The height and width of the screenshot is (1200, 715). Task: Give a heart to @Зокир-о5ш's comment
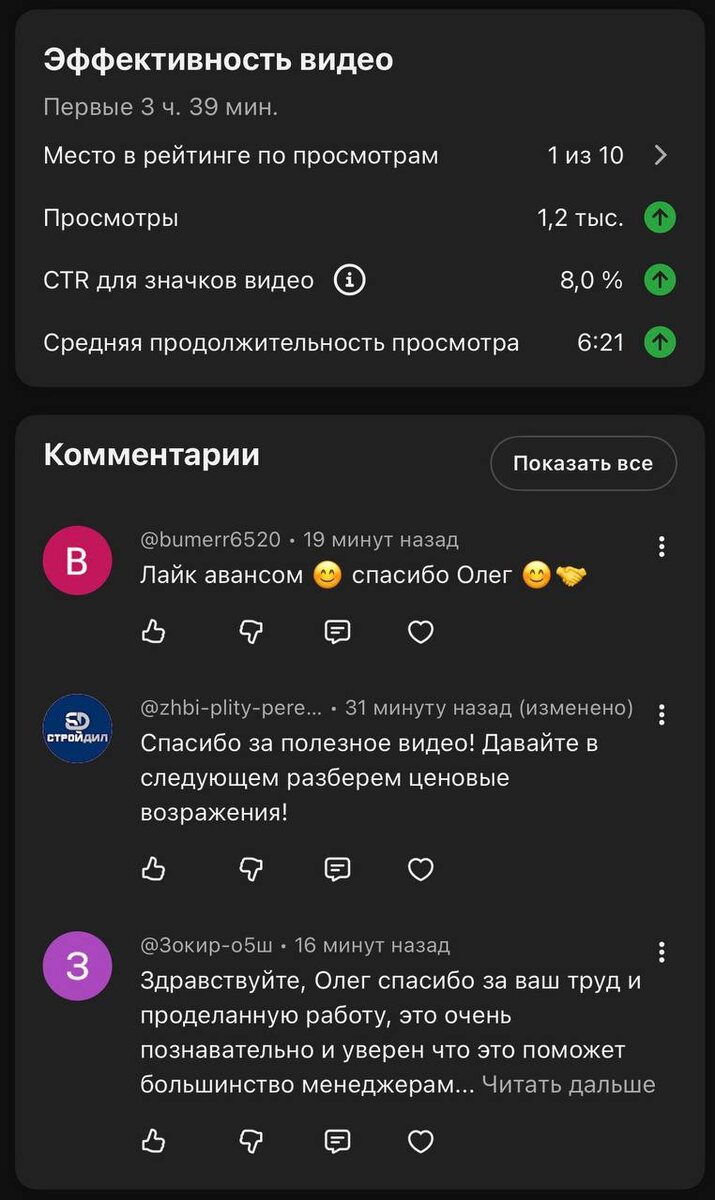click(x=421, y=1140)
